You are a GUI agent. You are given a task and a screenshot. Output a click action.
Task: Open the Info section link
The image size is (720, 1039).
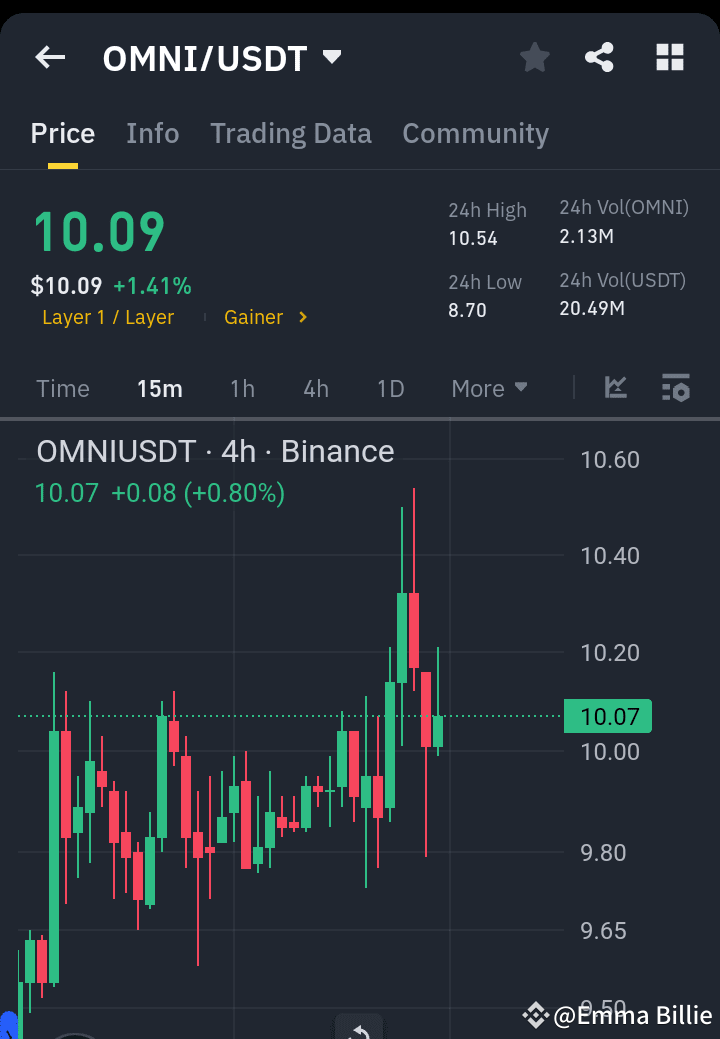[152, 133]
